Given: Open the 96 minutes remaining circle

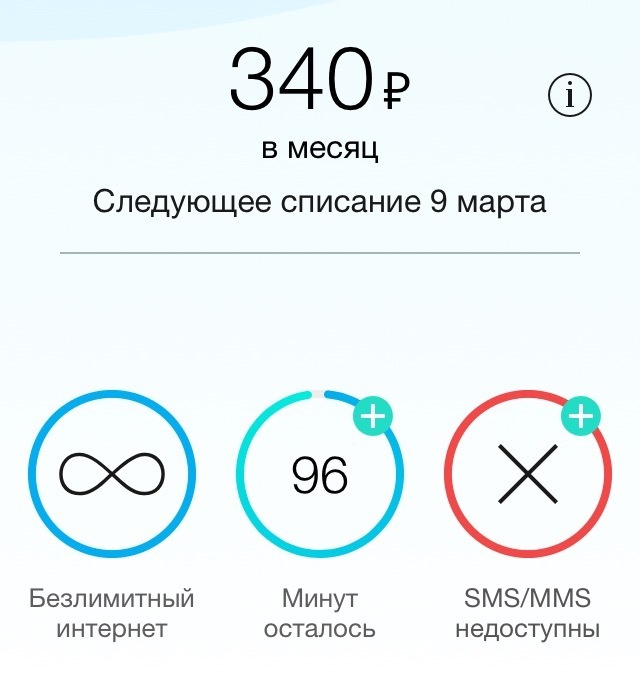Looking at the screenshot, I should pyautogui.click(x=320, y=475).
